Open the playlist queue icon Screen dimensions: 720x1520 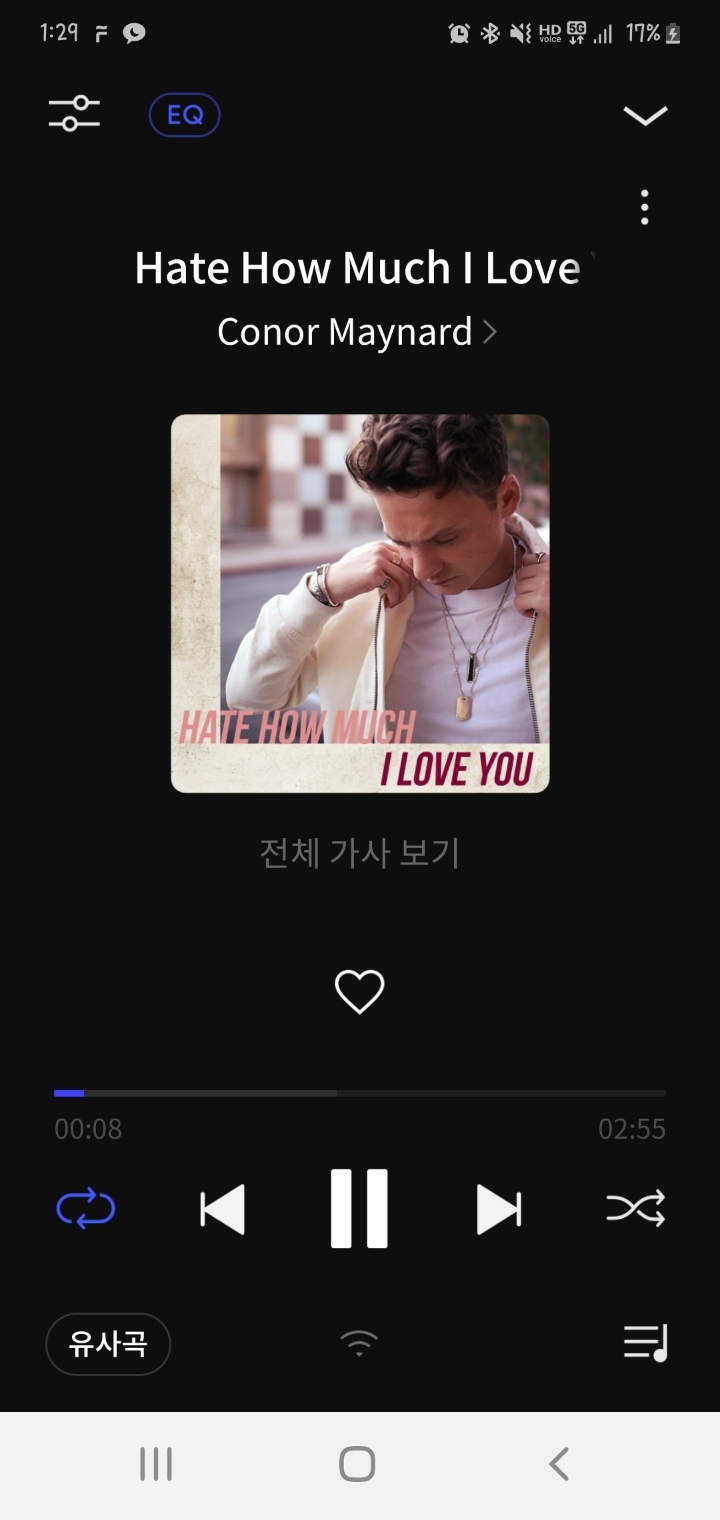click(646, 1342)
